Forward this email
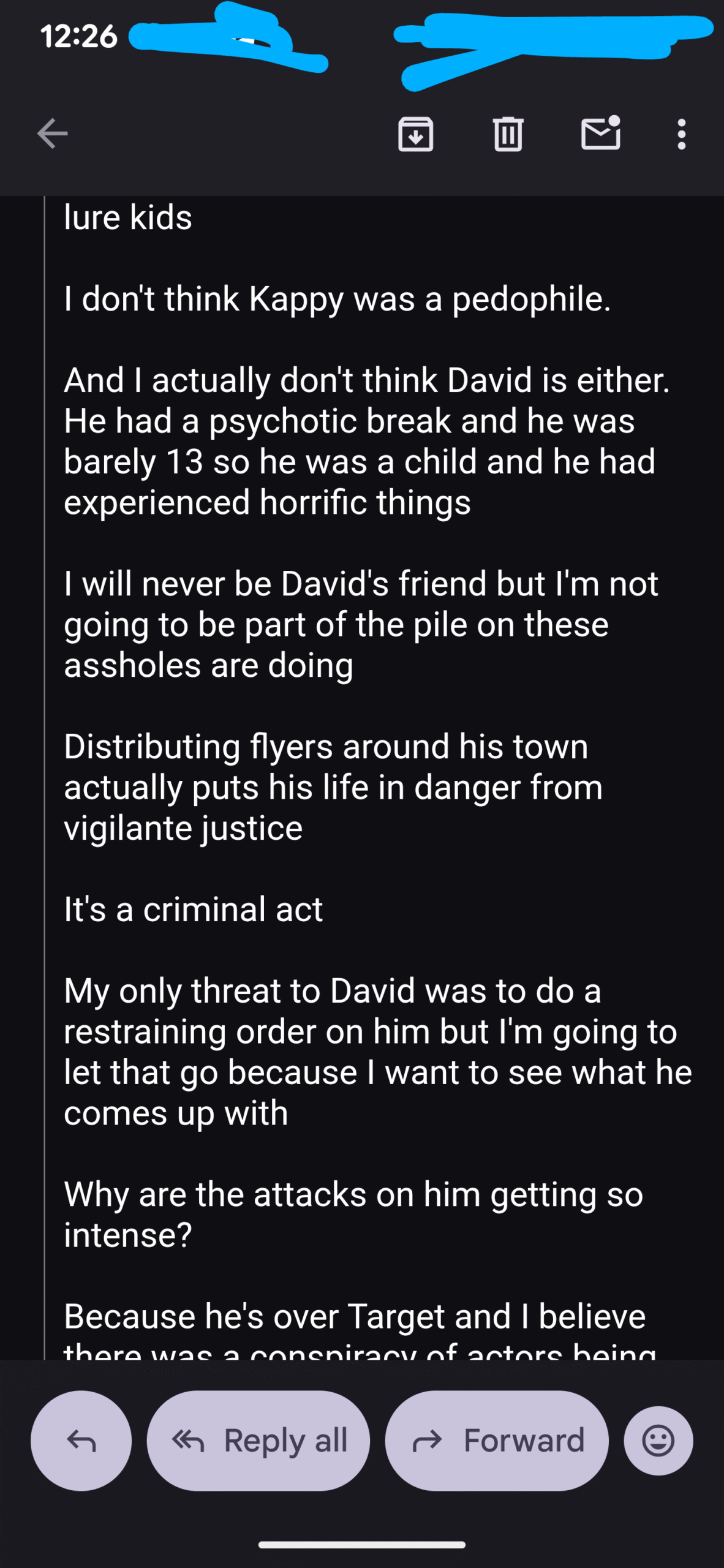Screen dimensions: 724x1568 pos(497,1441)
